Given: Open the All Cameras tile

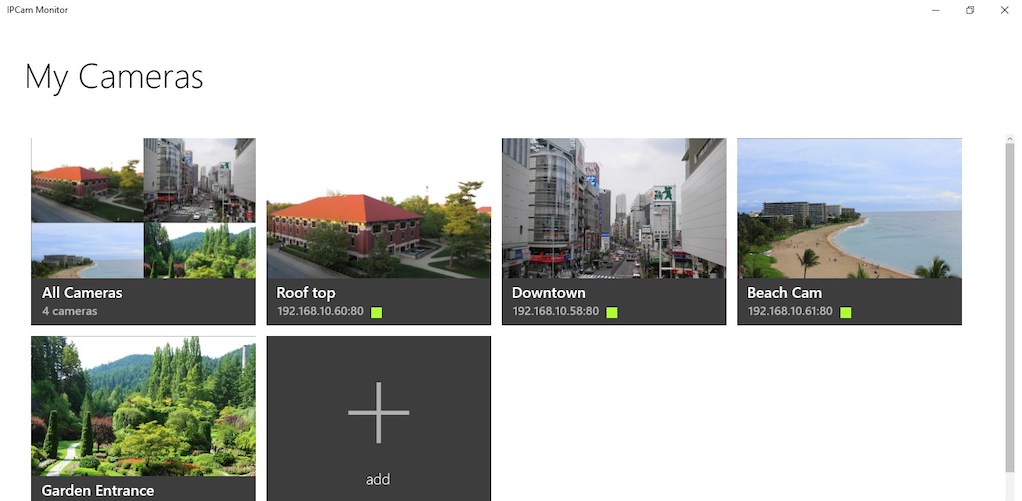Looking at the screenshot, I should pos(143,231).
